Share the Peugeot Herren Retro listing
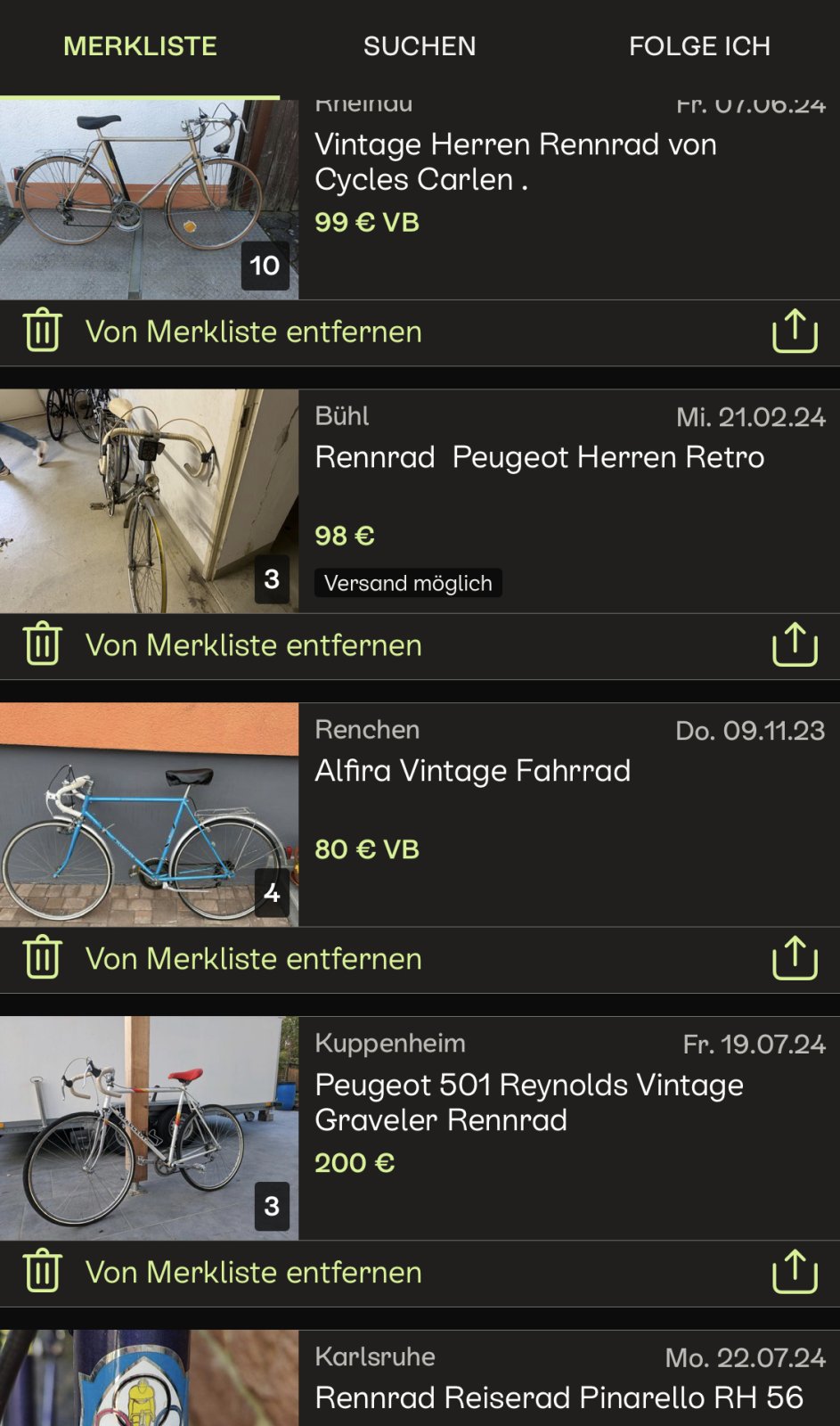 [x=794, y=645]
